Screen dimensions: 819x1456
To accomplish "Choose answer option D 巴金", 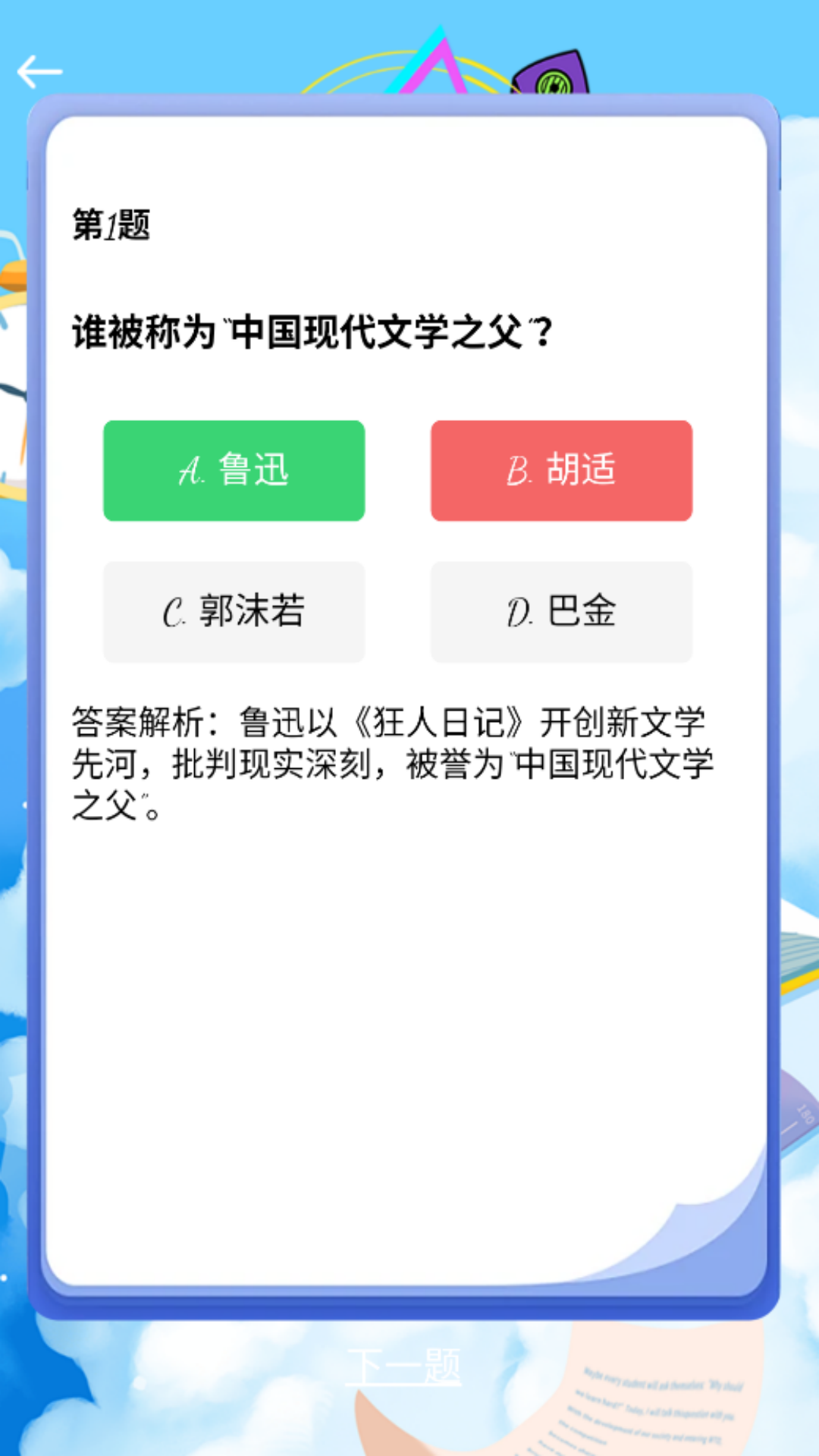I will coord(561,611).
